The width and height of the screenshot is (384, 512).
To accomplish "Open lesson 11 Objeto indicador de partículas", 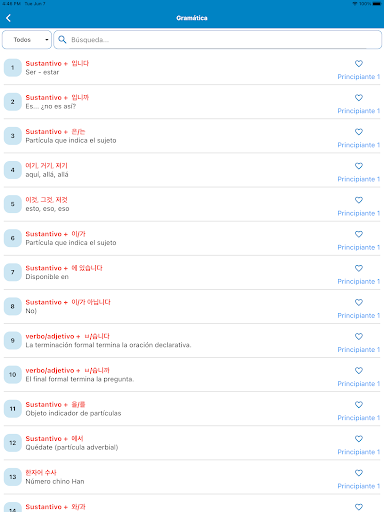I will [x=192, y=409].
